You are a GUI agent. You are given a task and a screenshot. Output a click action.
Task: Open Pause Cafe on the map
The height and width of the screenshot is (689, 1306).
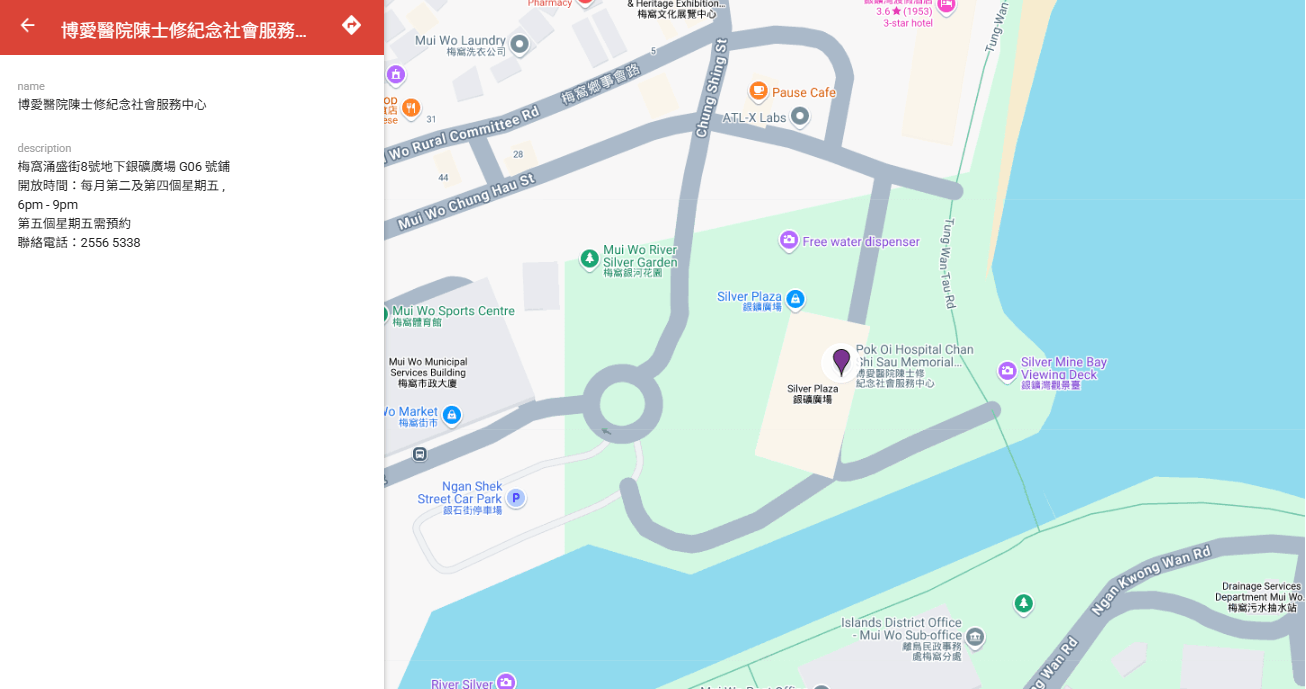[x=758, y=92]
